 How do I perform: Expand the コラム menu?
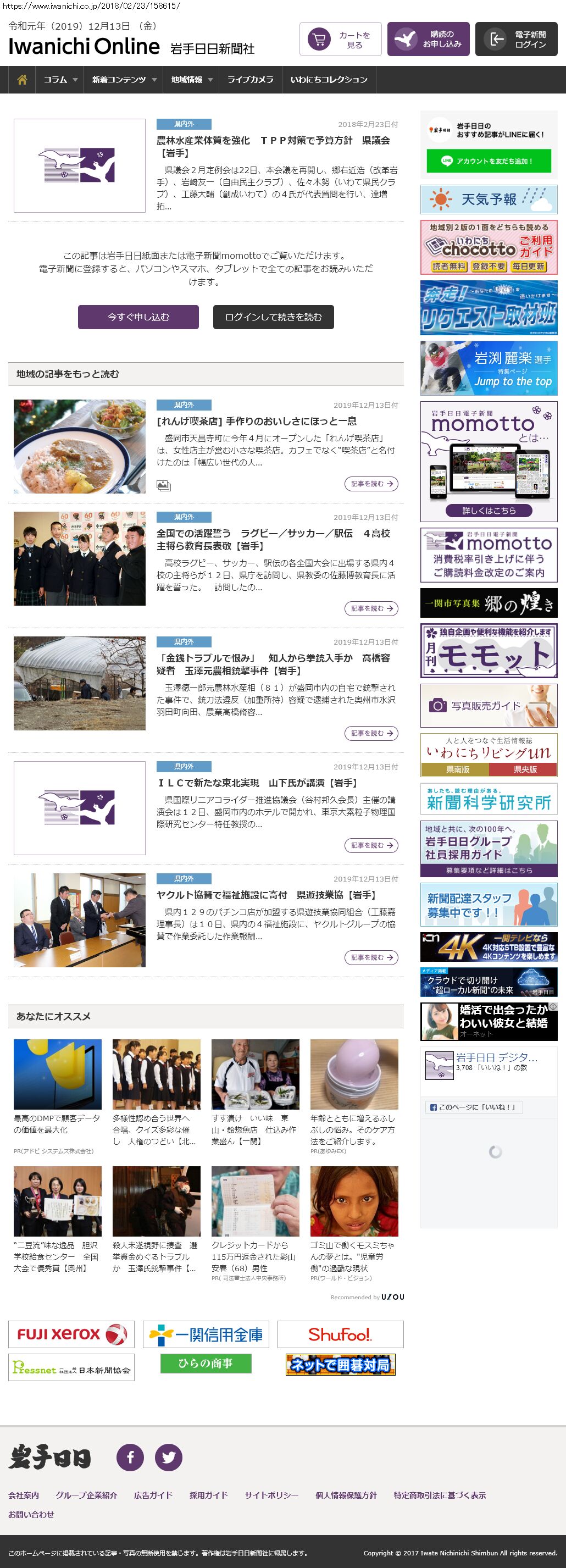click(60, 80)
